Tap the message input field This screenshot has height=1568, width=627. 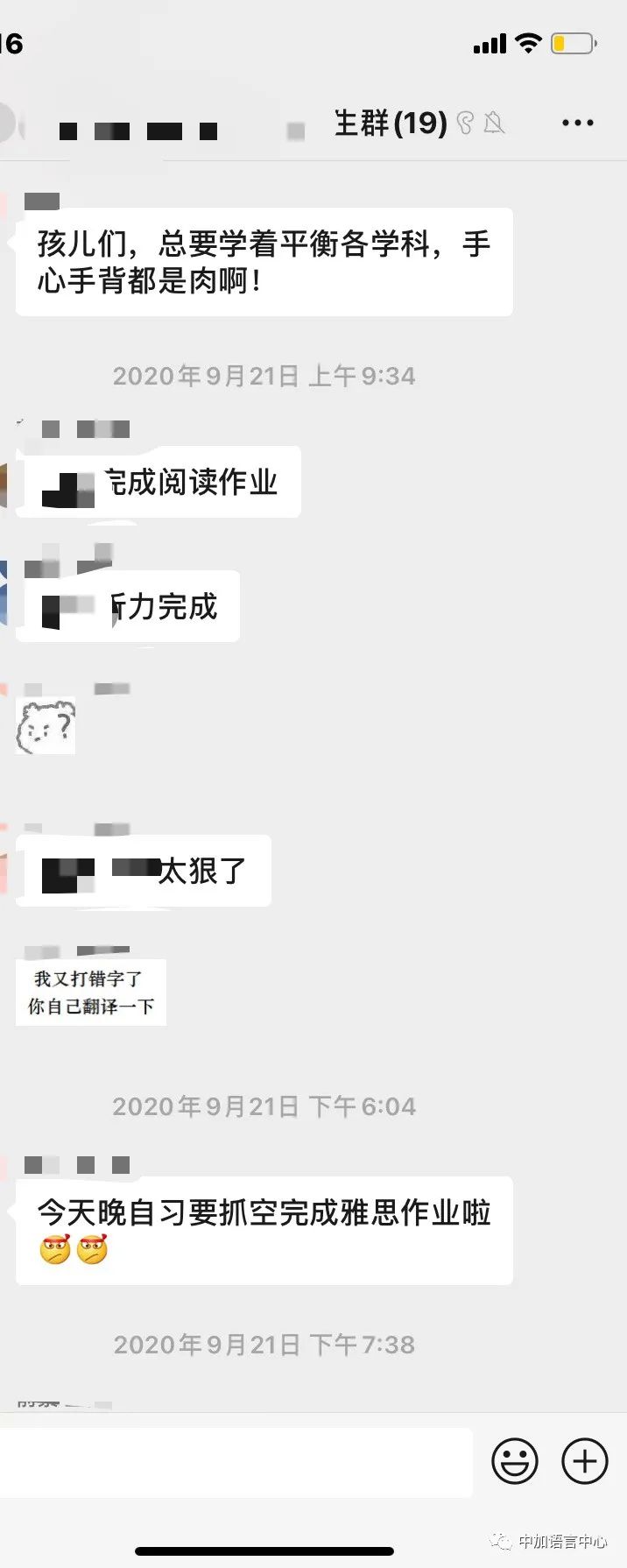[236, 1462]
